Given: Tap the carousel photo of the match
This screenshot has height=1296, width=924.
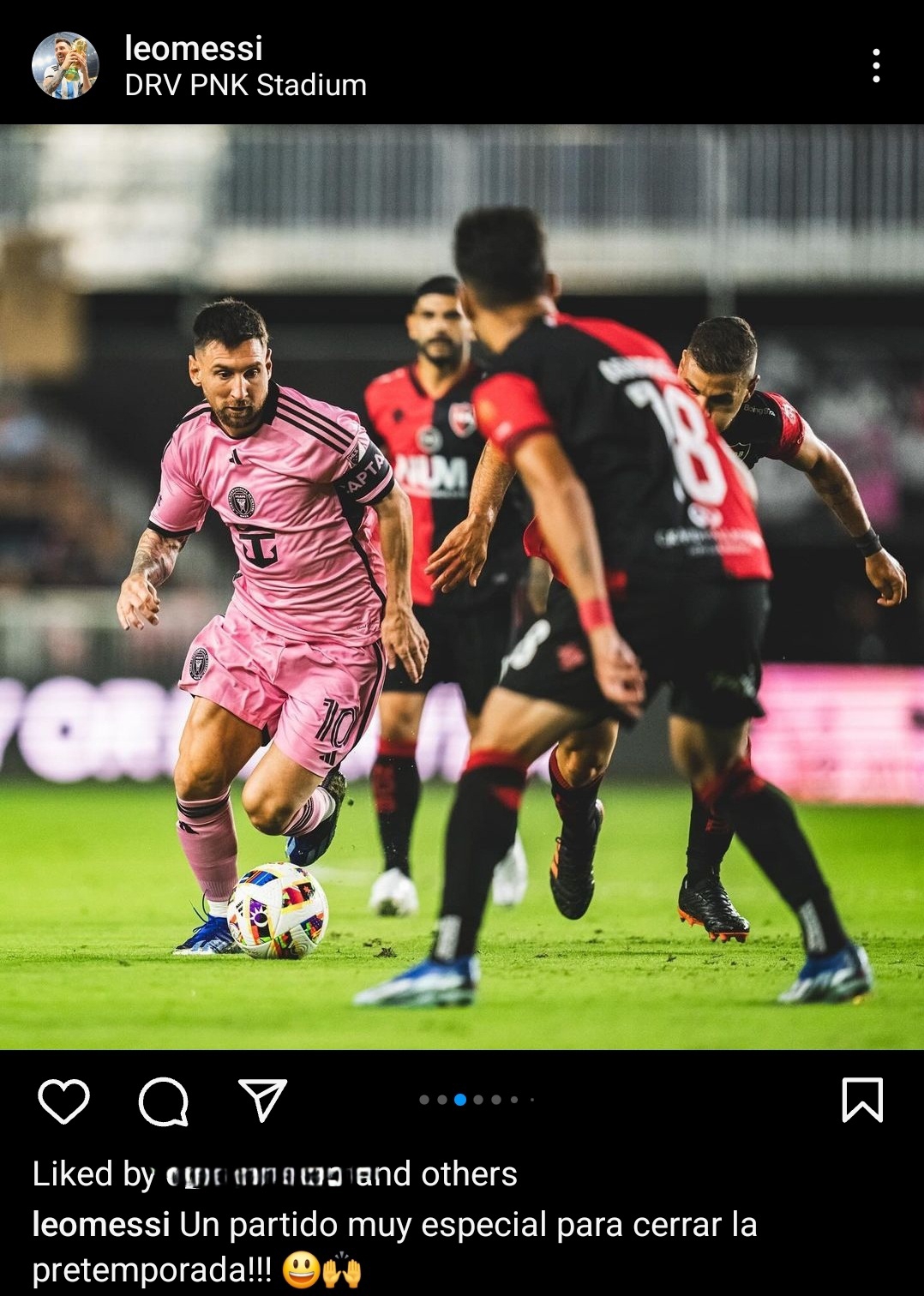Looking at the screenshot, I should [x=462, y=587].
